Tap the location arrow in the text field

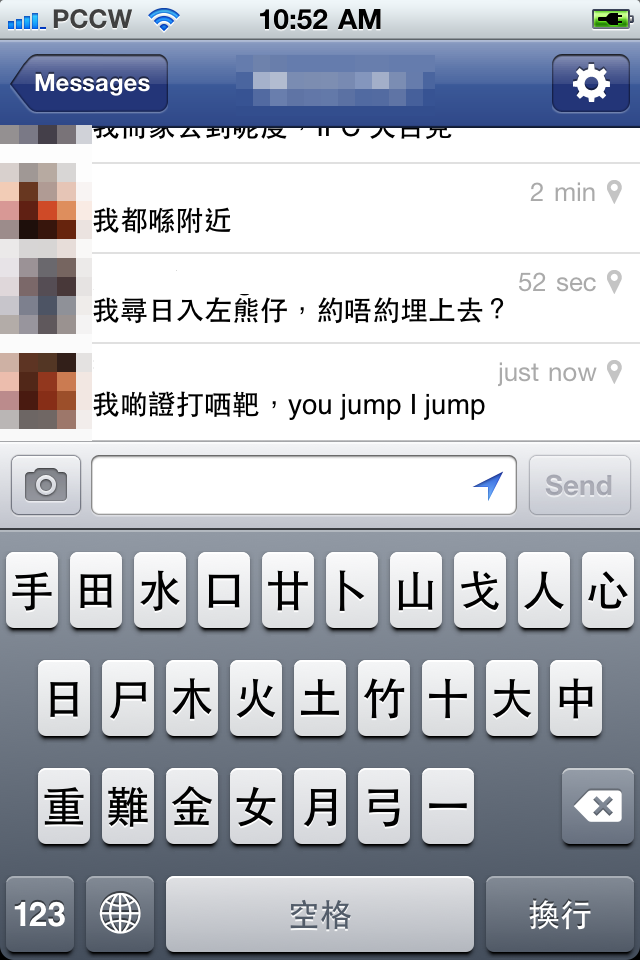pos(487,485)
